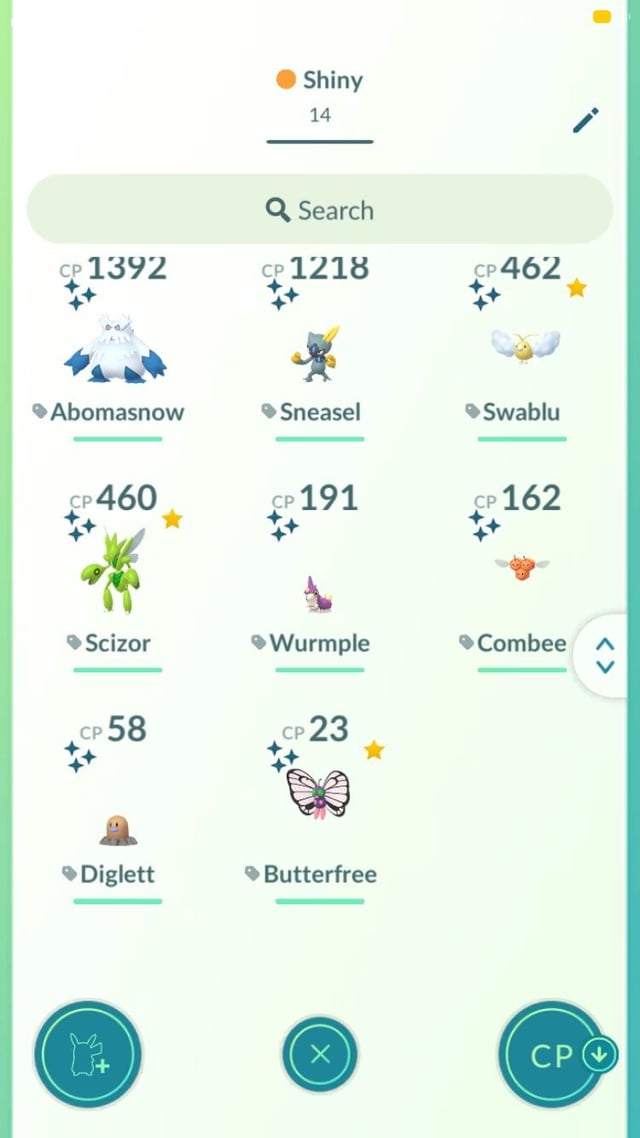
Task: Edit the Shiny tag with the pencil icon
Action: [585, 121]
